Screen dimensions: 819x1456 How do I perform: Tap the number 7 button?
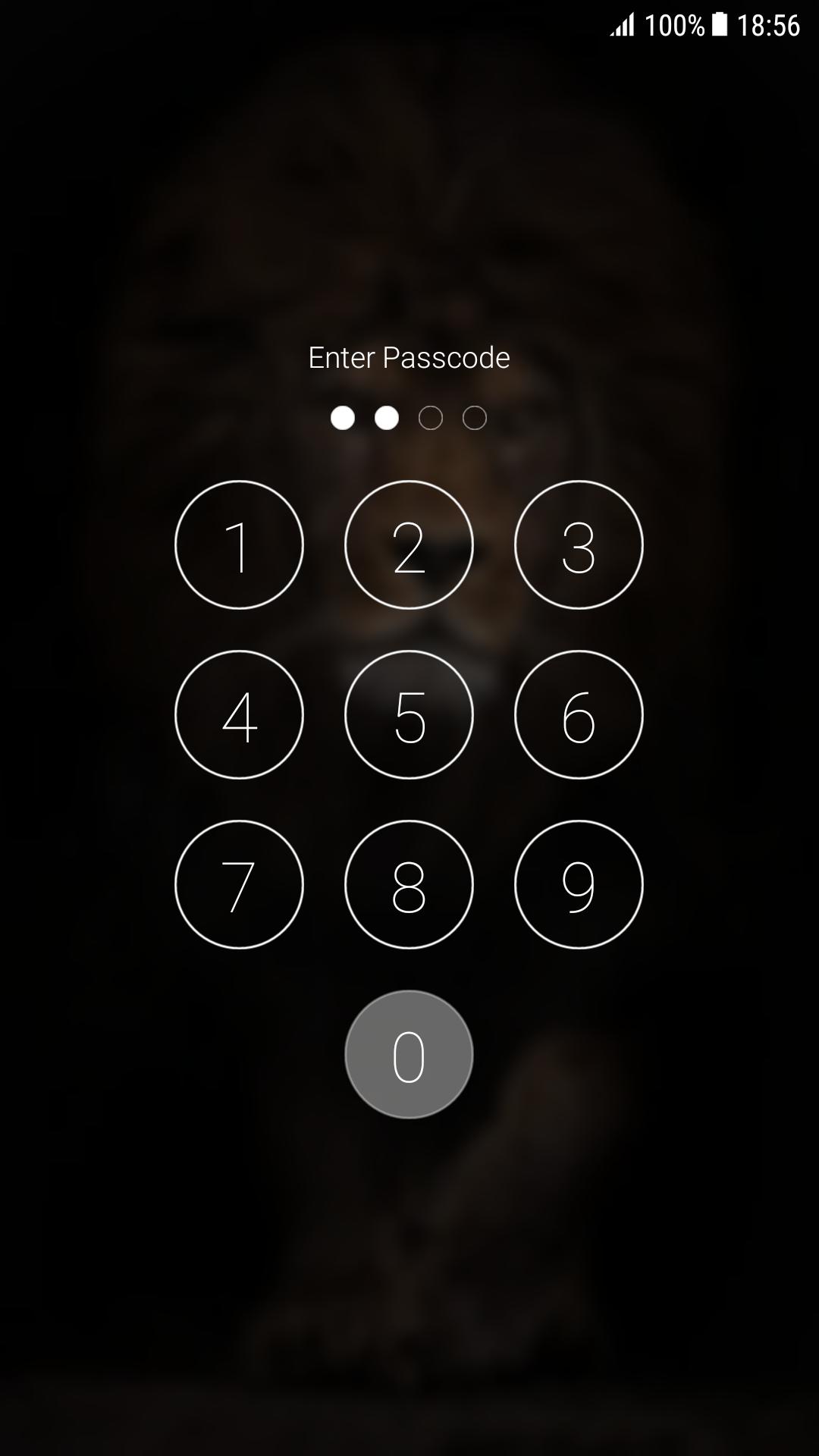[239, 884]
